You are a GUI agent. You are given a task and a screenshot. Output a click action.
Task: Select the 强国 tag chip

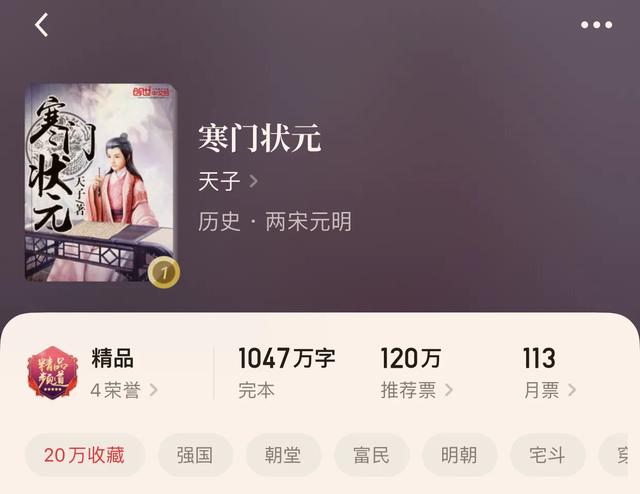click(x=195, y=455)
